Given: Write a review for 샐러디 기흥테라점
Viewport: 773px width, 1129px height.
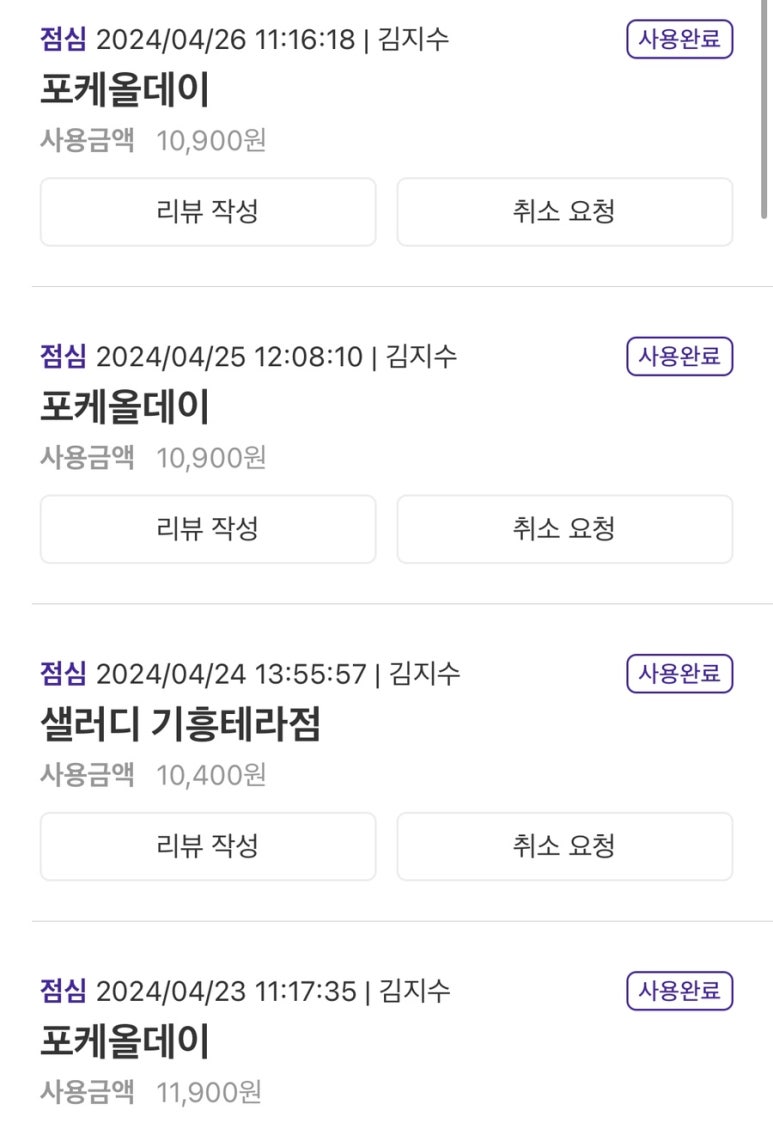Looking at the screenshot, I should [x=208, y=846].
